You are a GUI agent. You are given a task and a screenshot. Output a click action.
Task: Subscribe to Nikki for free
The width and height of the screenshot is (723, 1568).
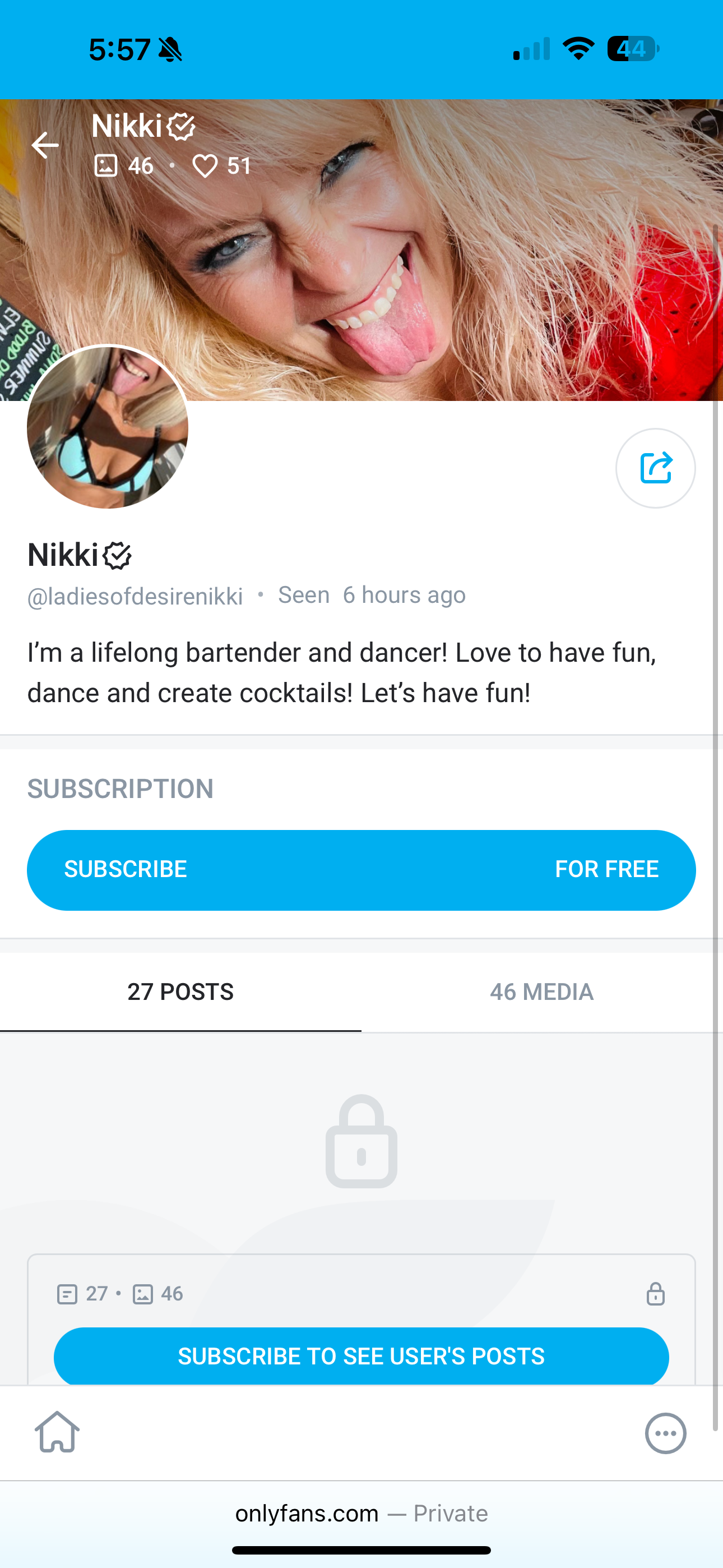click(361, 870)
